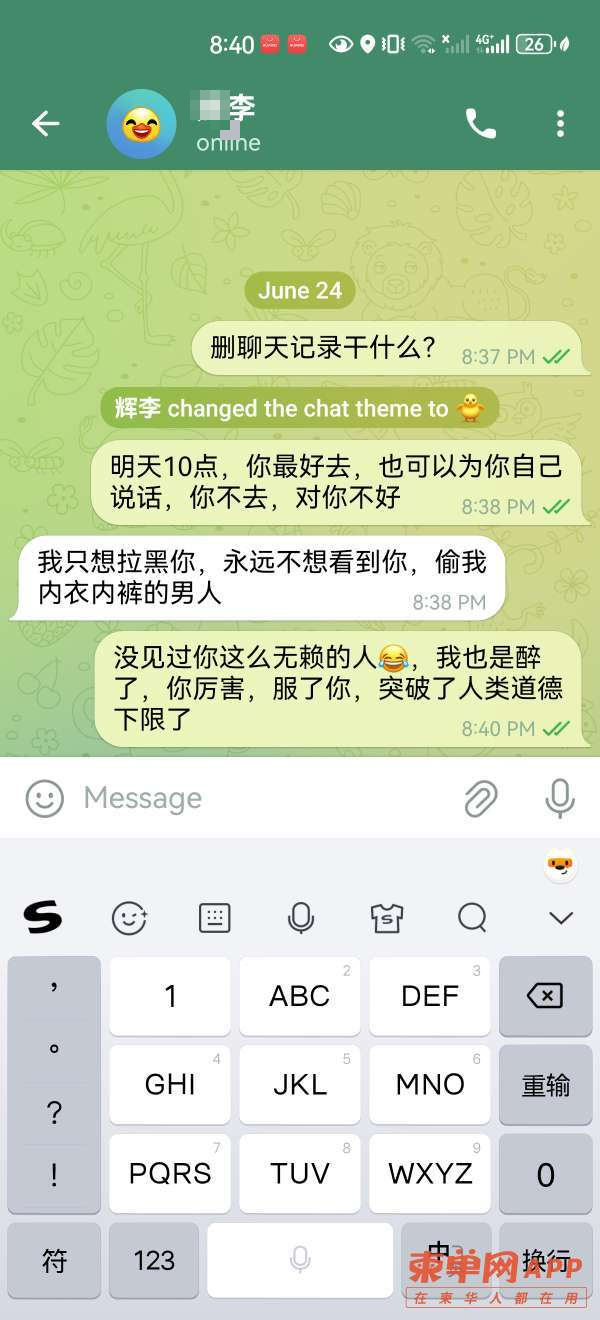Viewport: 600px width, 1320px height.
Task: Type the MNO key
Action: point(430,1085)
